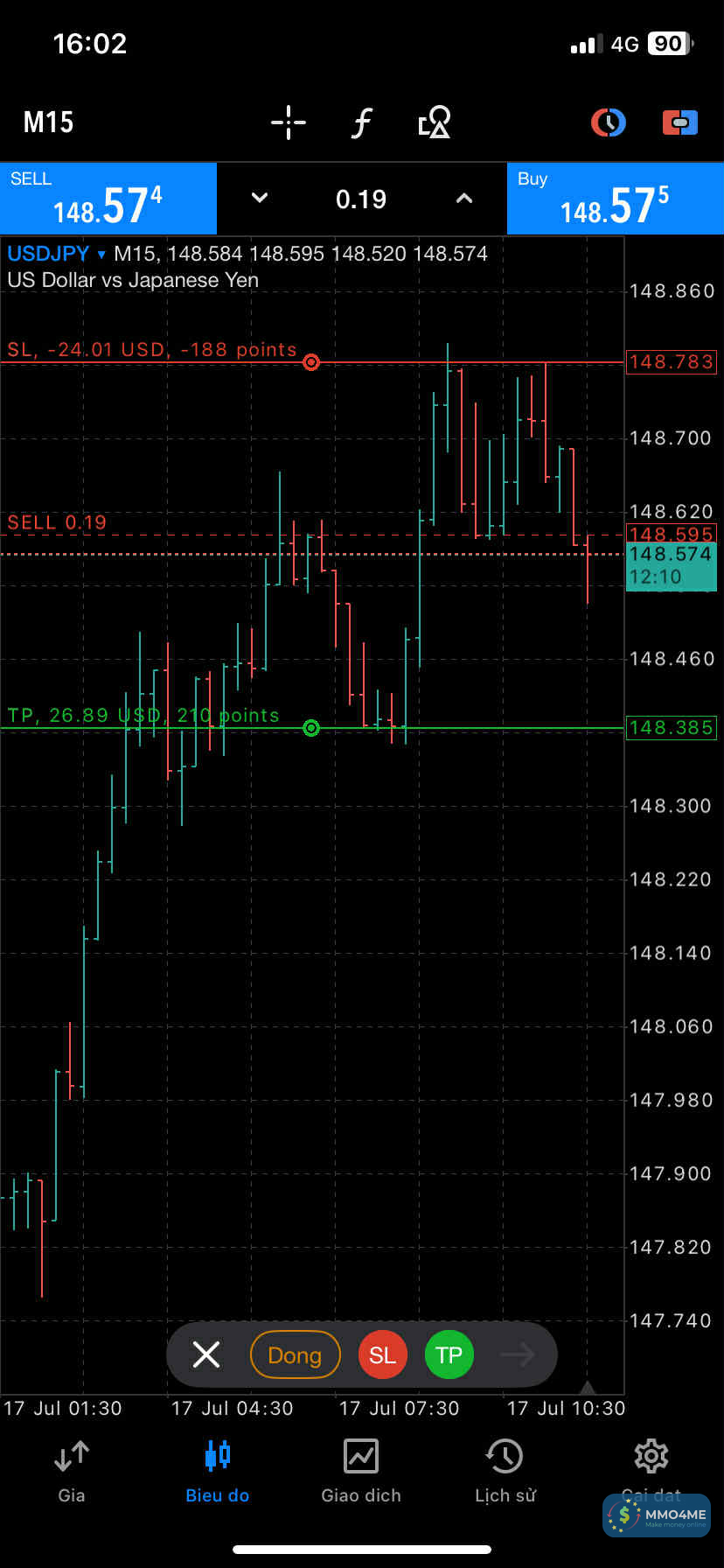Tap the green TP button

pyautogui.click(x=449, y=1354)
